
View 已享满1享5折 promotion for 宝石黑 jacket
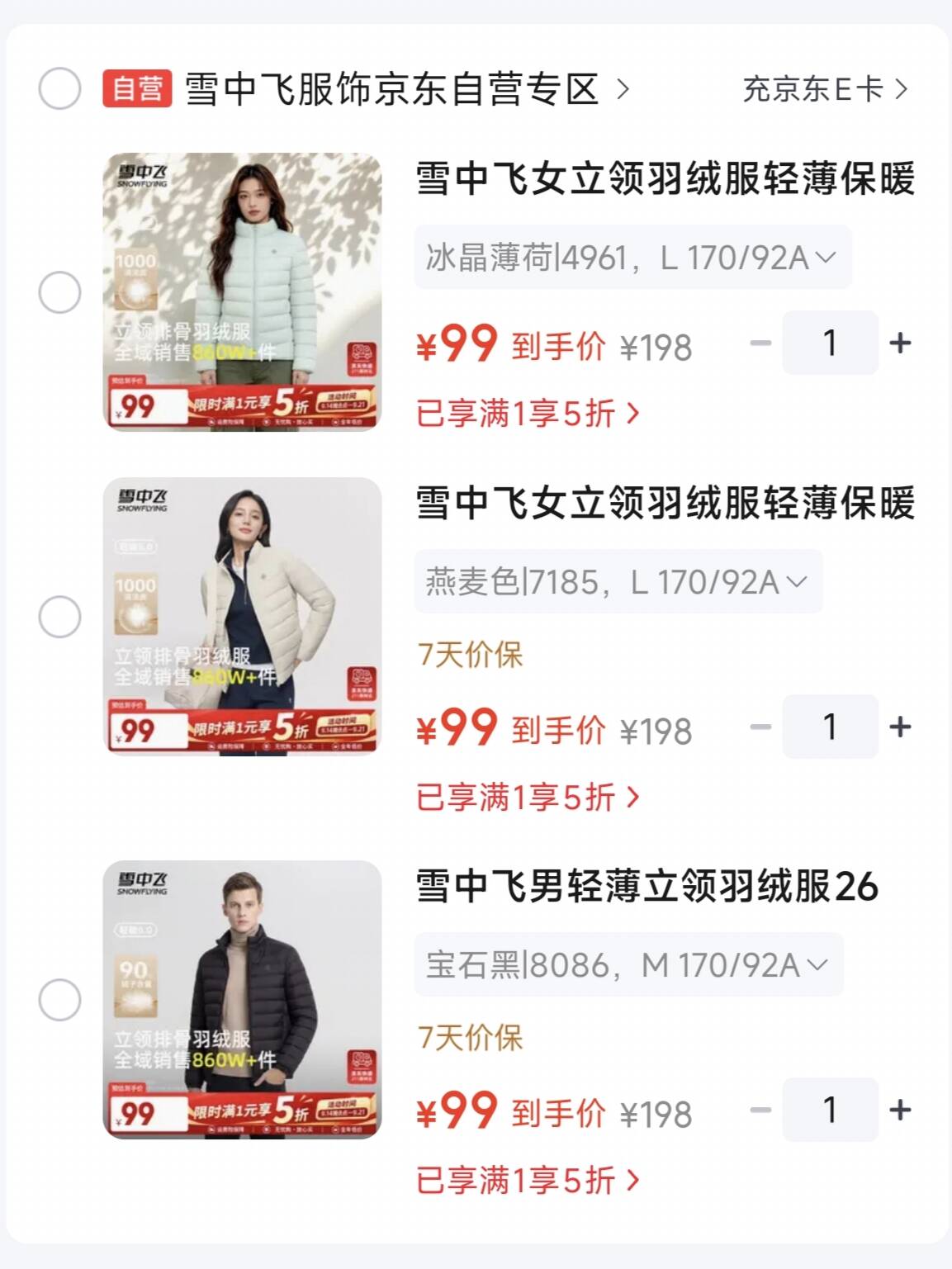(528, 1181)
